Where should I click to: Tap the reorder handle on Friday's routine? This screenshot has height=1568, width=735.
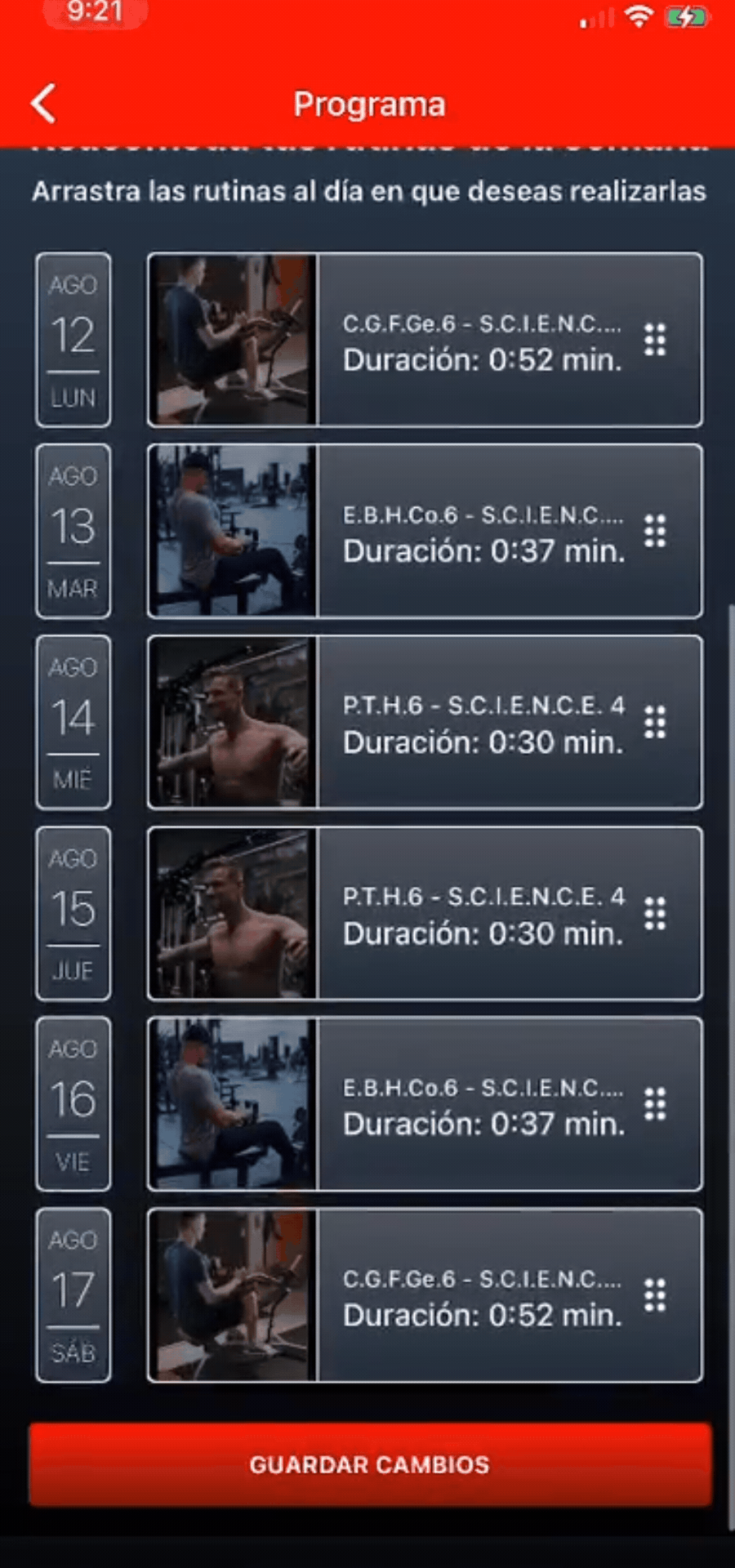[x=655, y=1104]
